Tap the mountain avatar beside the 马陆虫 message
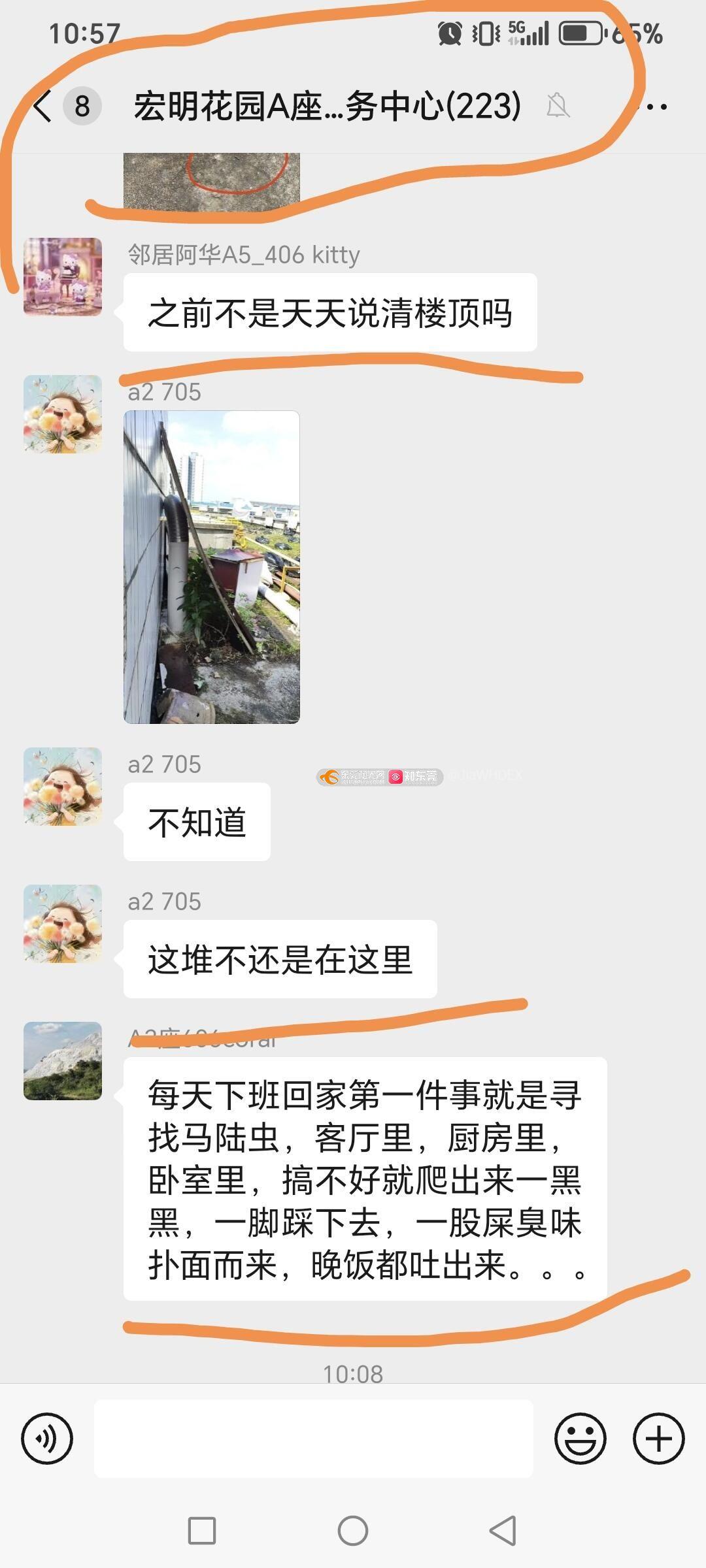 tap(63, 1060)
